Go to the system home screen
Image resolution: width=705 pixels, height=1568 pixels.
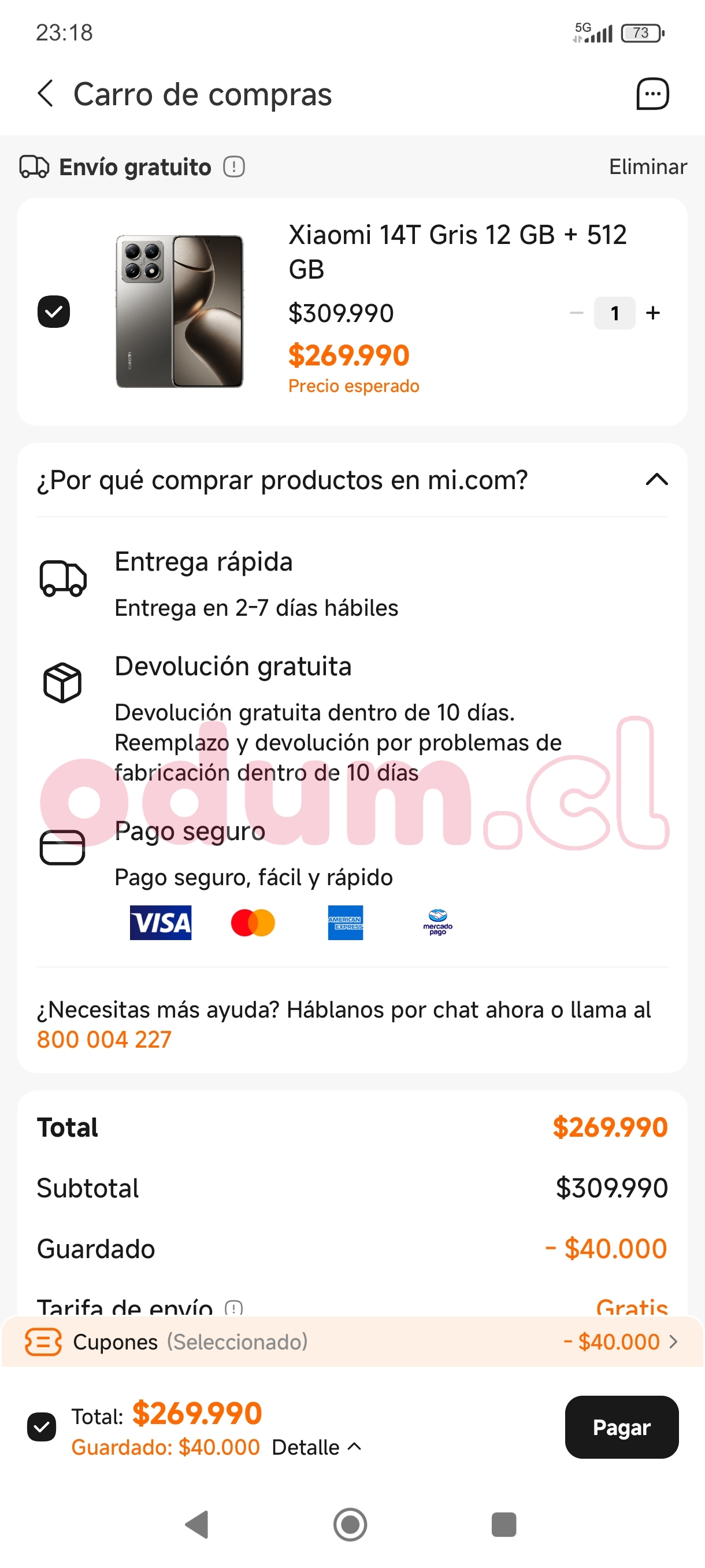click(350, 1525)
